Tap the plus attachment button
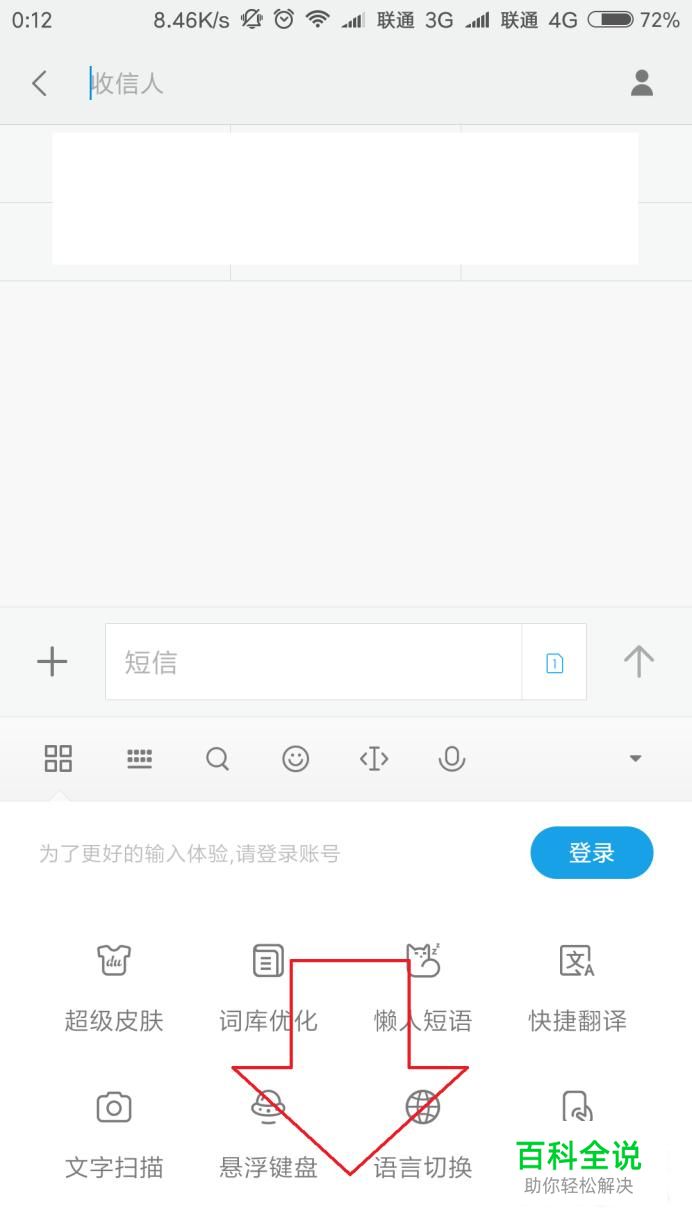Screen dimensions: 692x1230 coord(52,662)
